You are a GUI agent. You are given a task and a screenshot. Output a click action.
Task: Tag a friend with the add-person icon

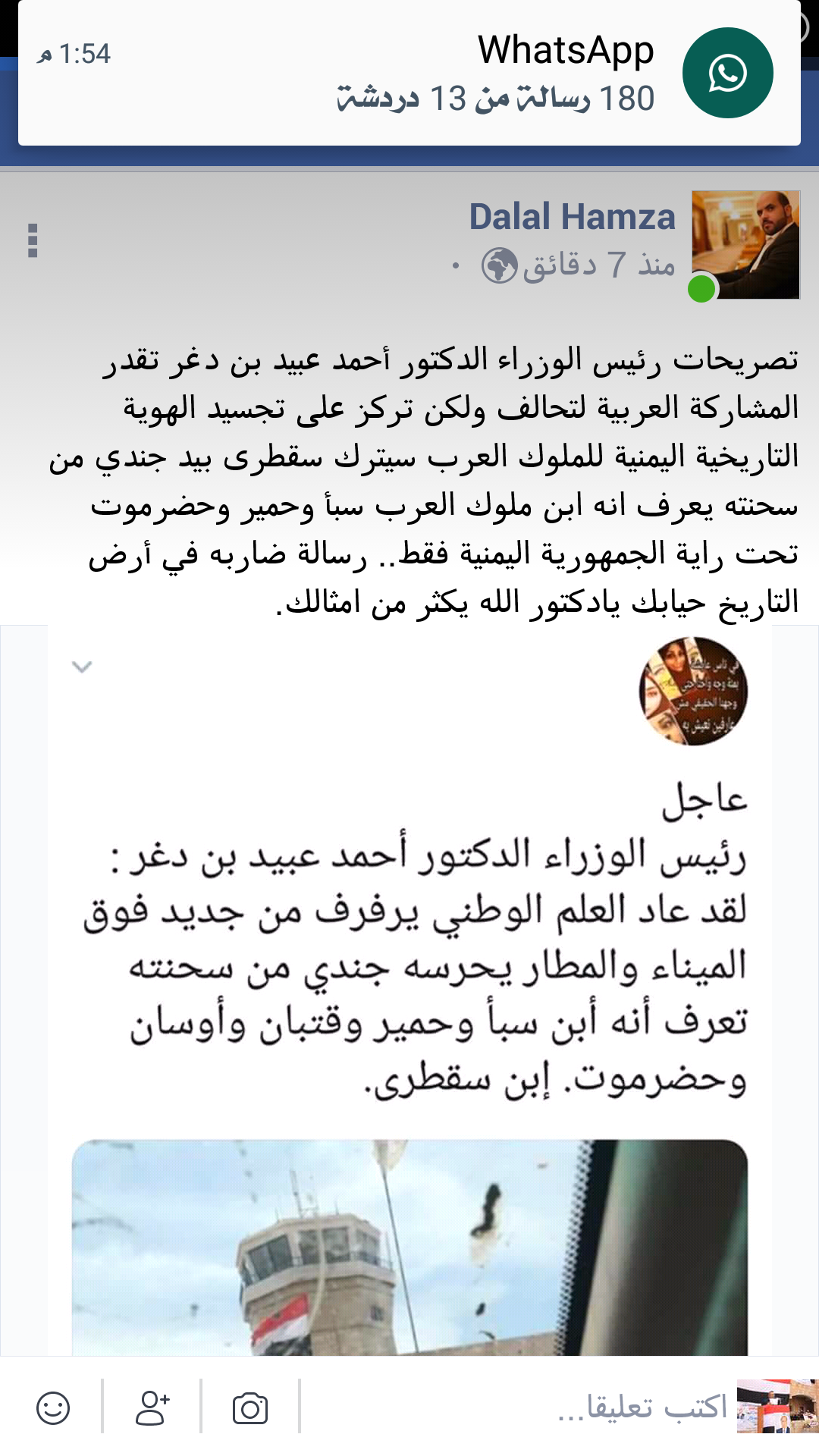pos(152,1408)
